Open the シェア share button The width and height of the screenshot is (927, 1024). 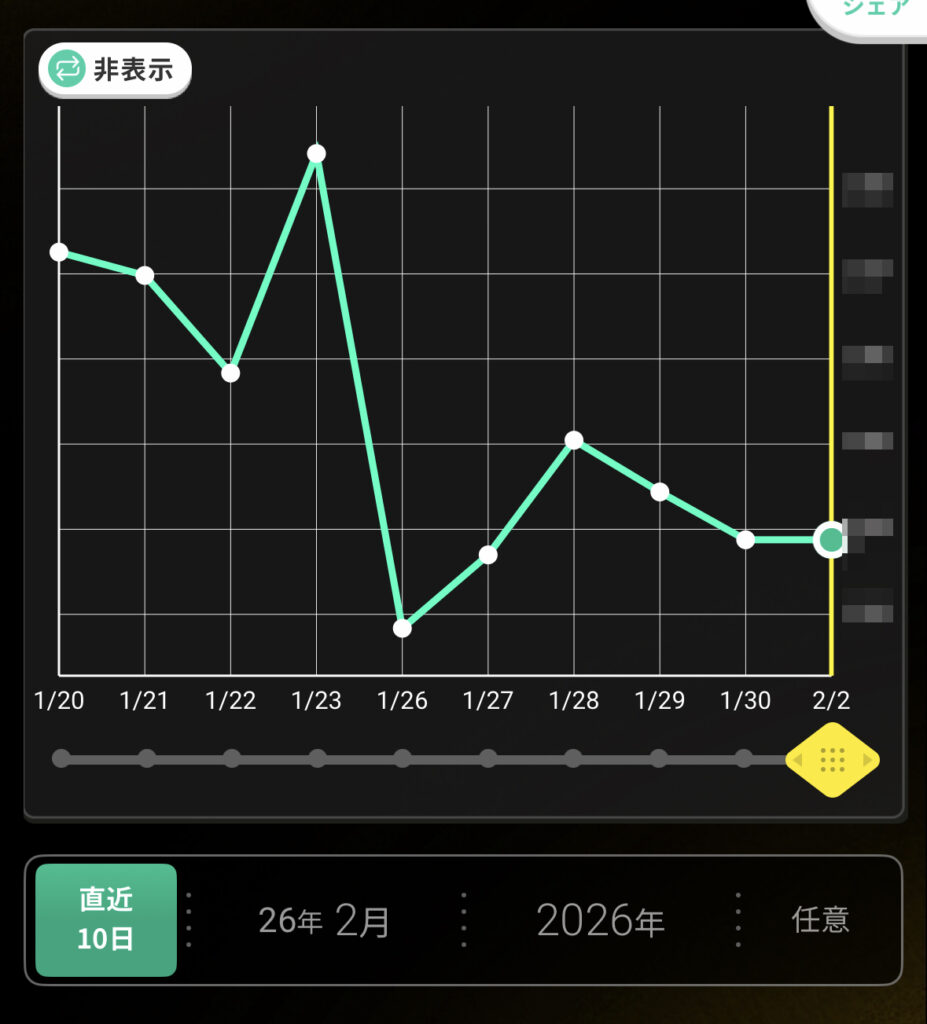pos(872,12)
